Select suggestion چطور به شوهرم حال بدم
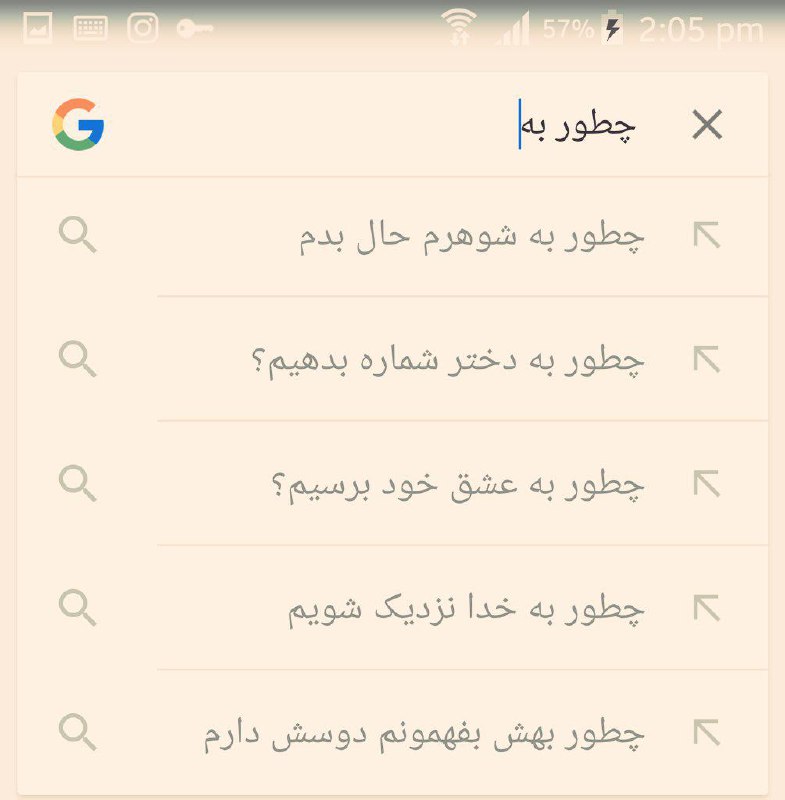Viewport: 785px width, 800px height. pos(472,238)
